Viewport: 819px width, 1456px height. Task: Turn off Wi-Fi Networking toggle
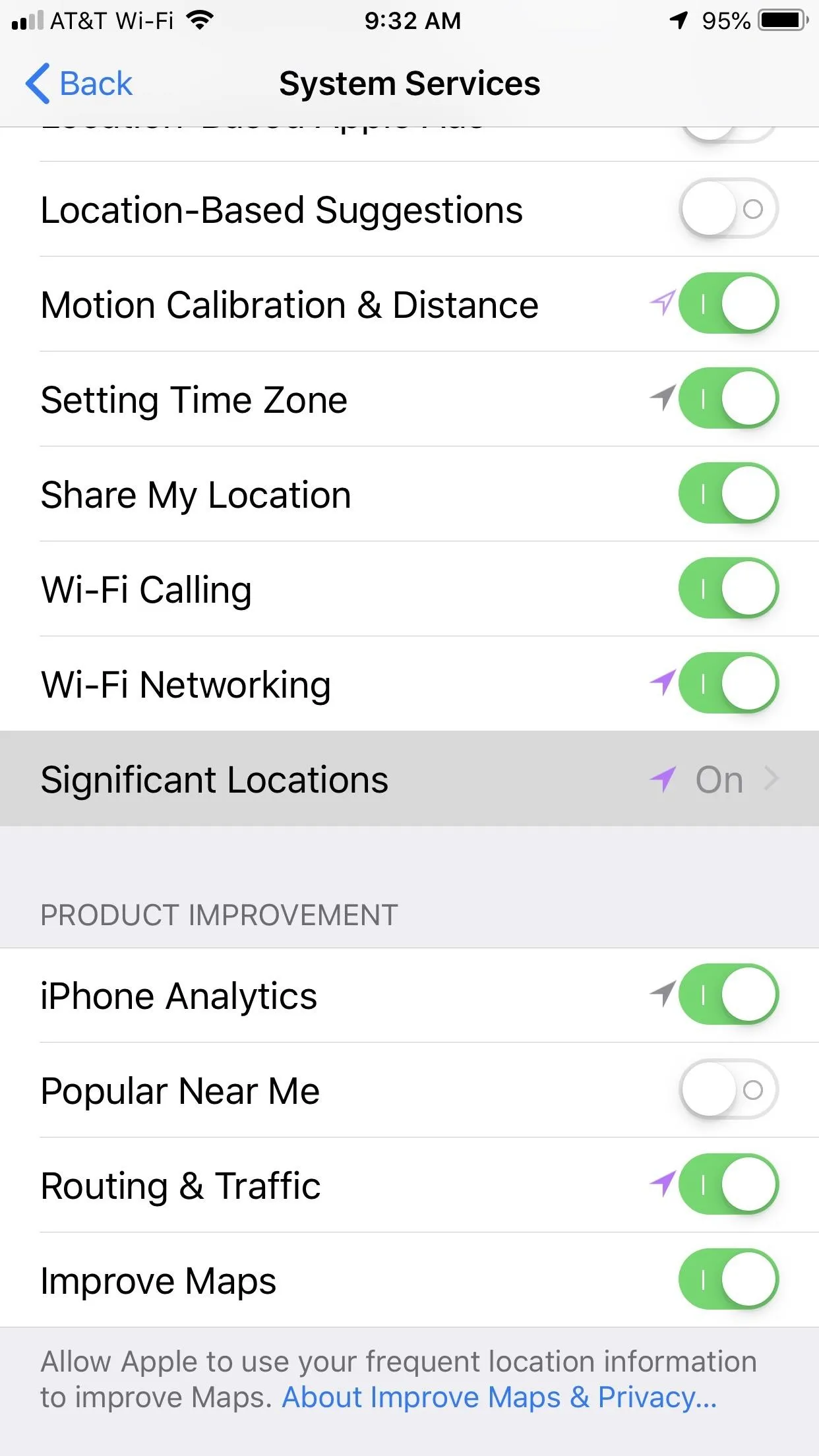click(729, 684)
